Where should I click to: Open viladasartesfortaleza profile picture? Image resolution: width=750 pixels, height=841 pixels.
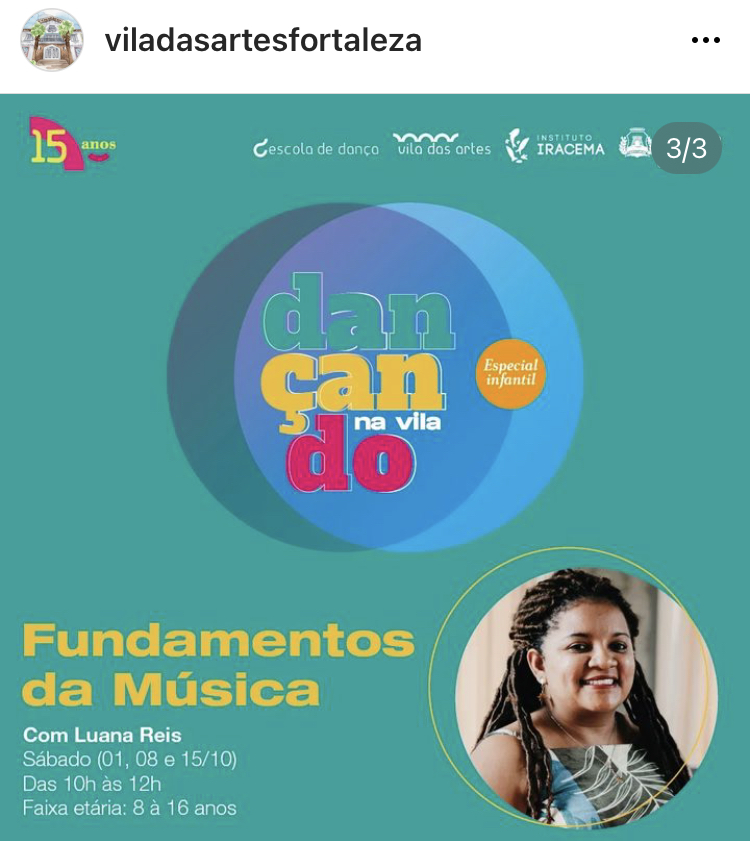point(52,40)
